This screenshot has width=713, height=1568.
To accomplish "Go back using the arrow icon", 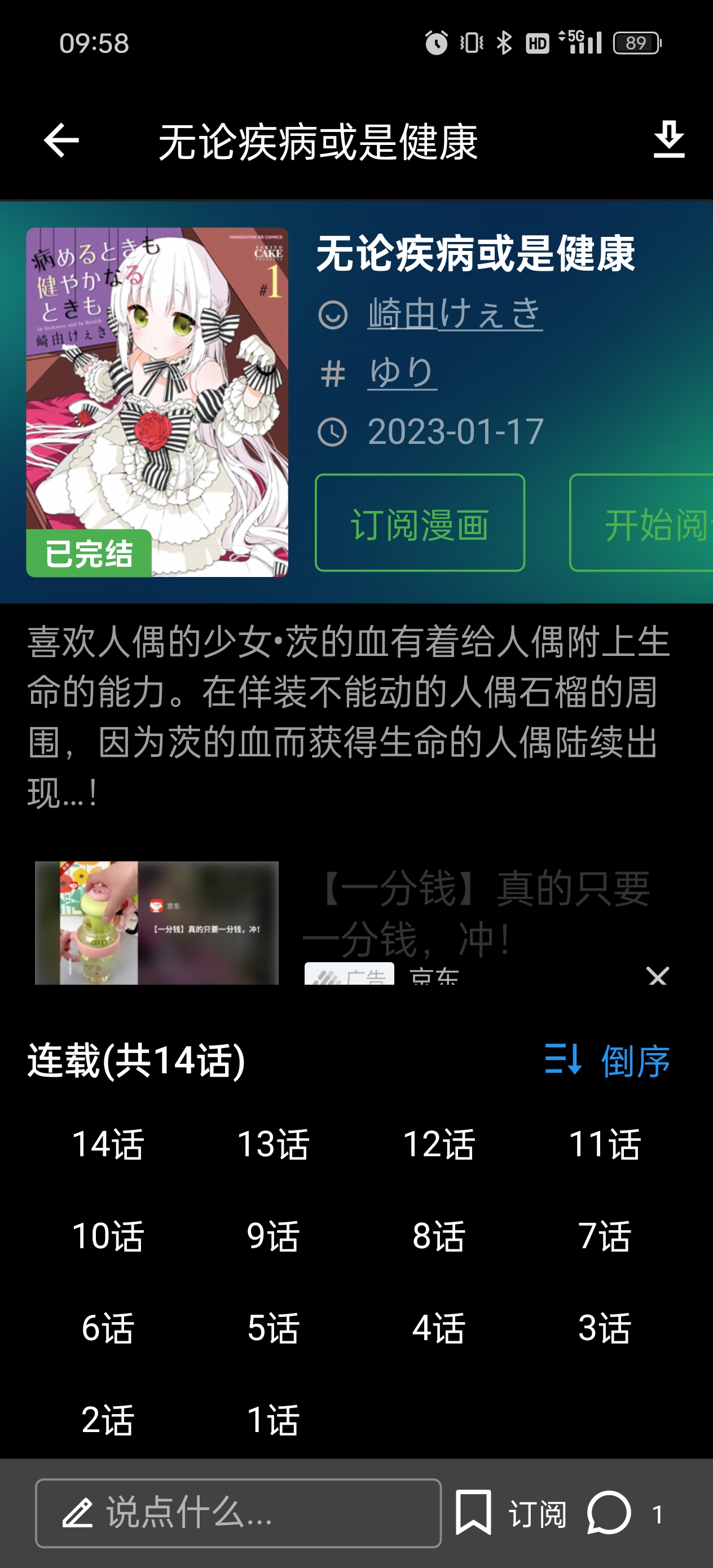I will coord(61,140).
